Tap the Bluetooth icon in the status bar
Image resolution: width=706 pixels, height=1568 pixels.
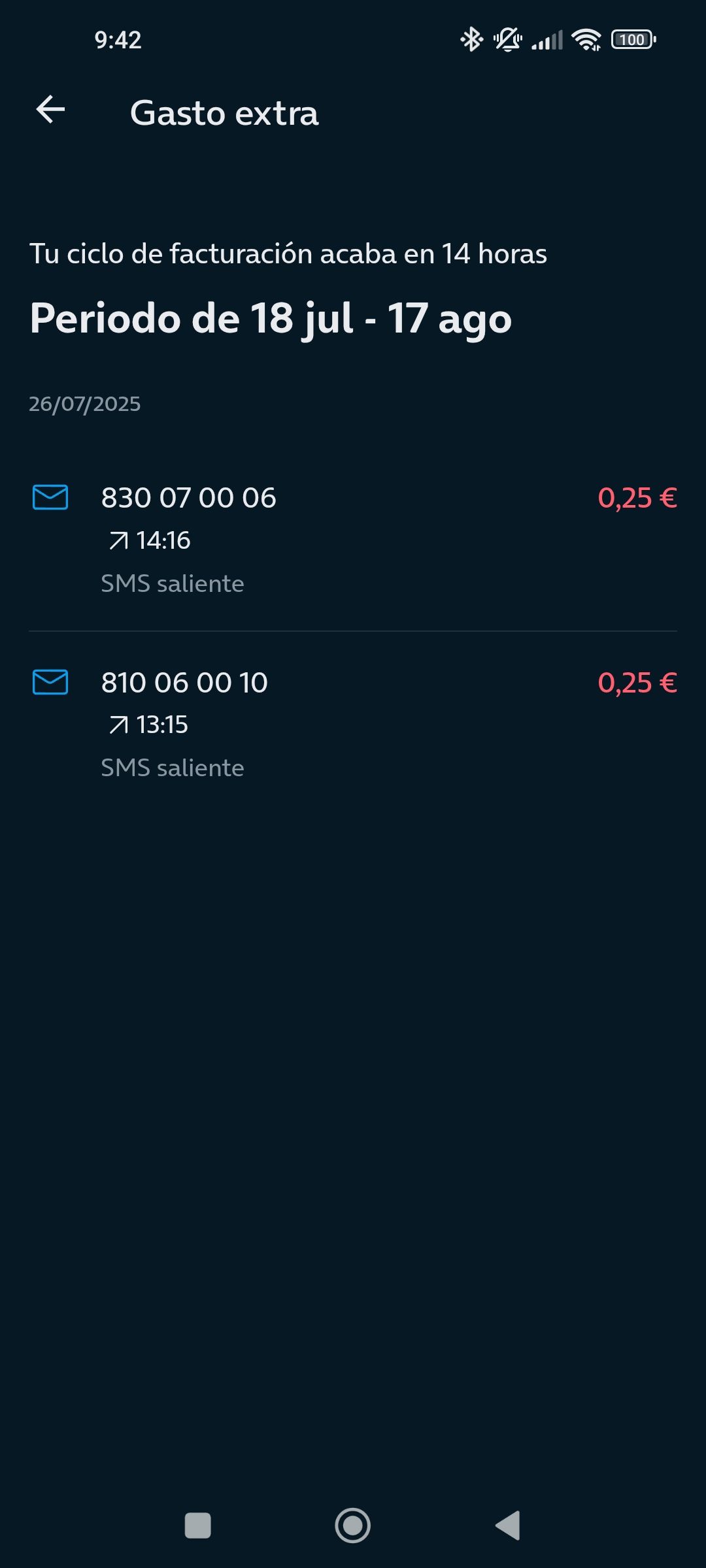click(x=469, y=39)
